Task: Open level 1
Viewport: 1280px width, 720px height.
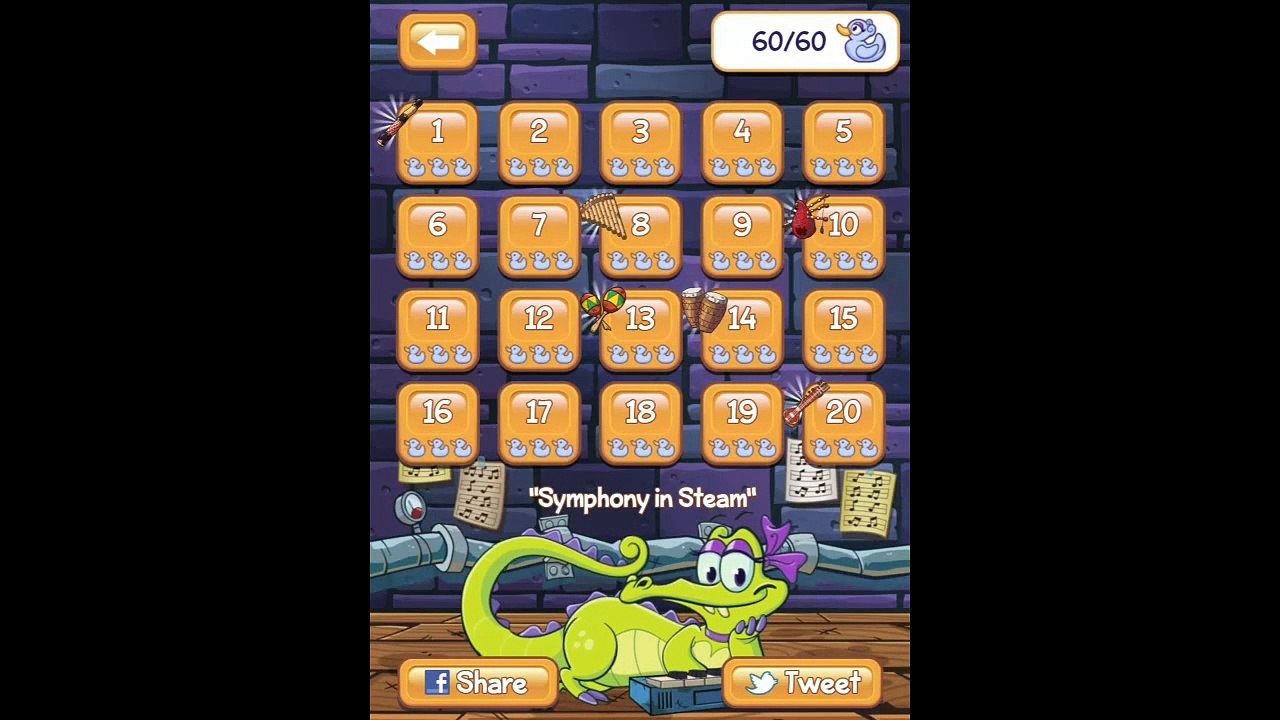Action: point(438,142)
